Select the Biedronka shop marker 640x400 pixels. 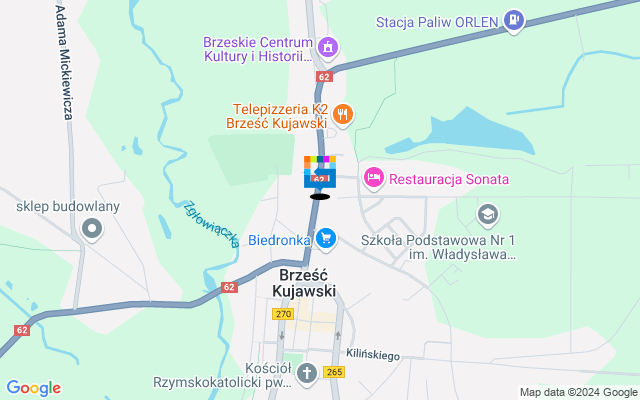tap(325, 239)
